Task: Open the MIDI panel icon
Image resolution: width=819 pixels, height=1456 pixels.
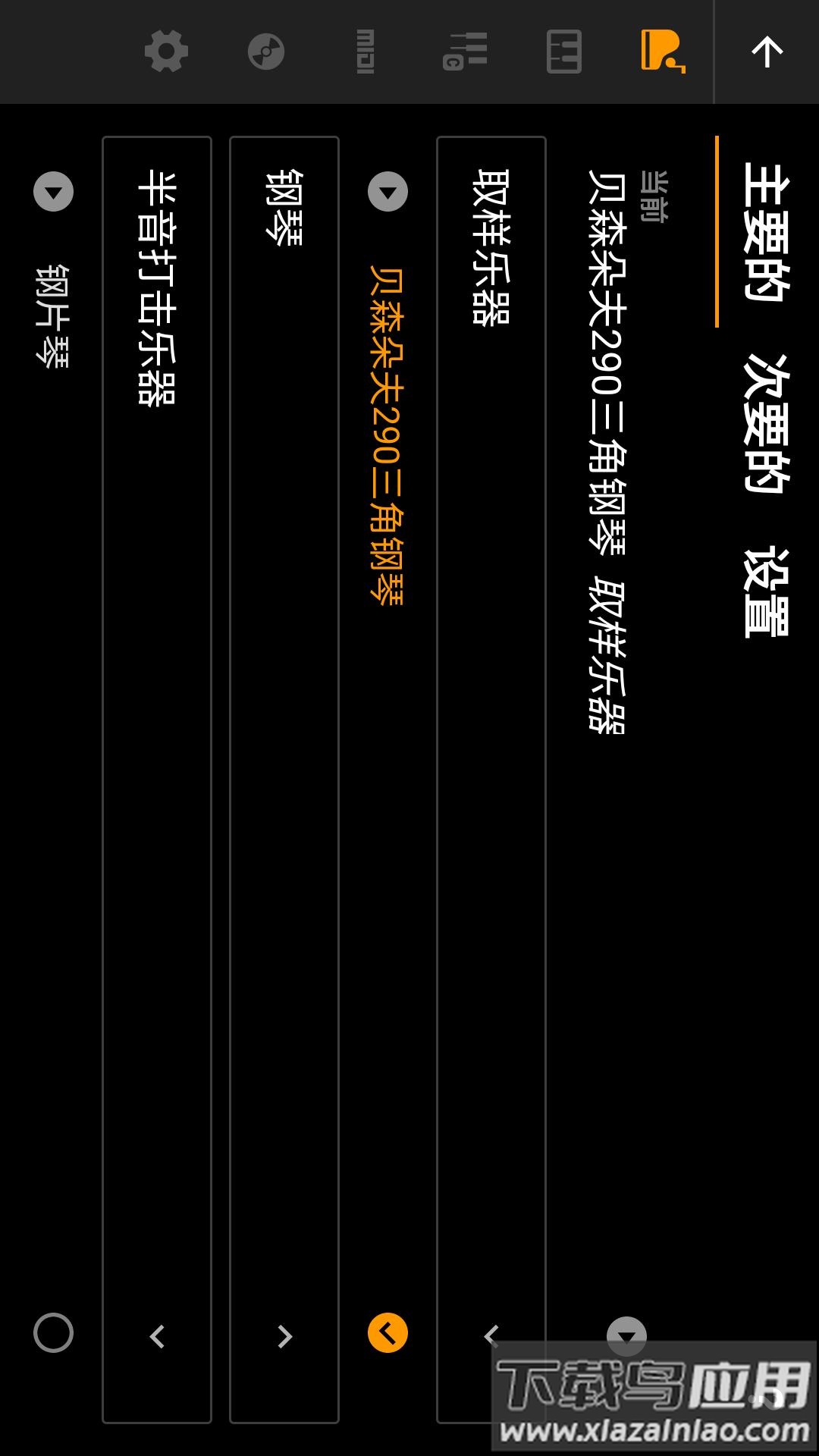Action: pos(362,52)
